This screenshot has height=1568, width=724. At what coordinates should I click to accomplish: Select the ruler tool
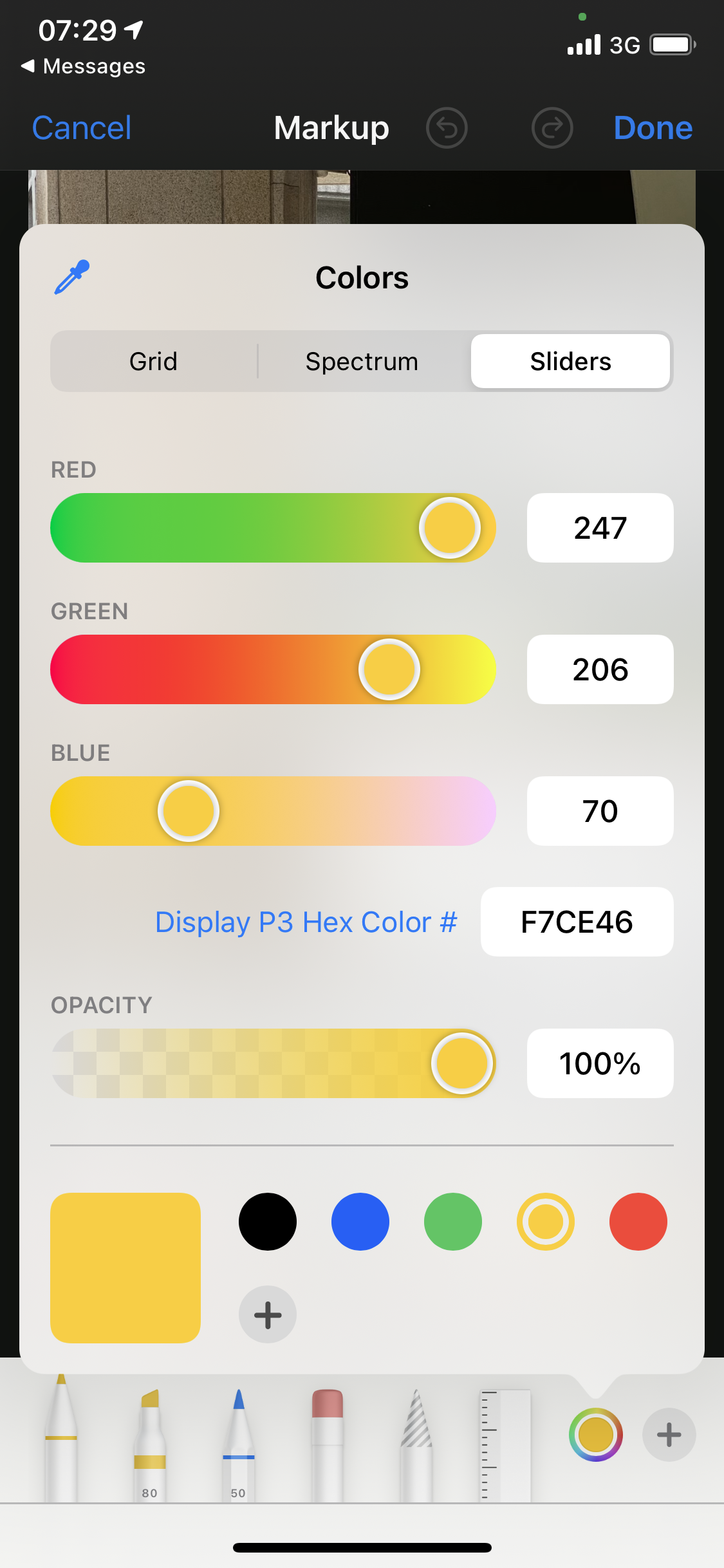tap(505, 1445)
